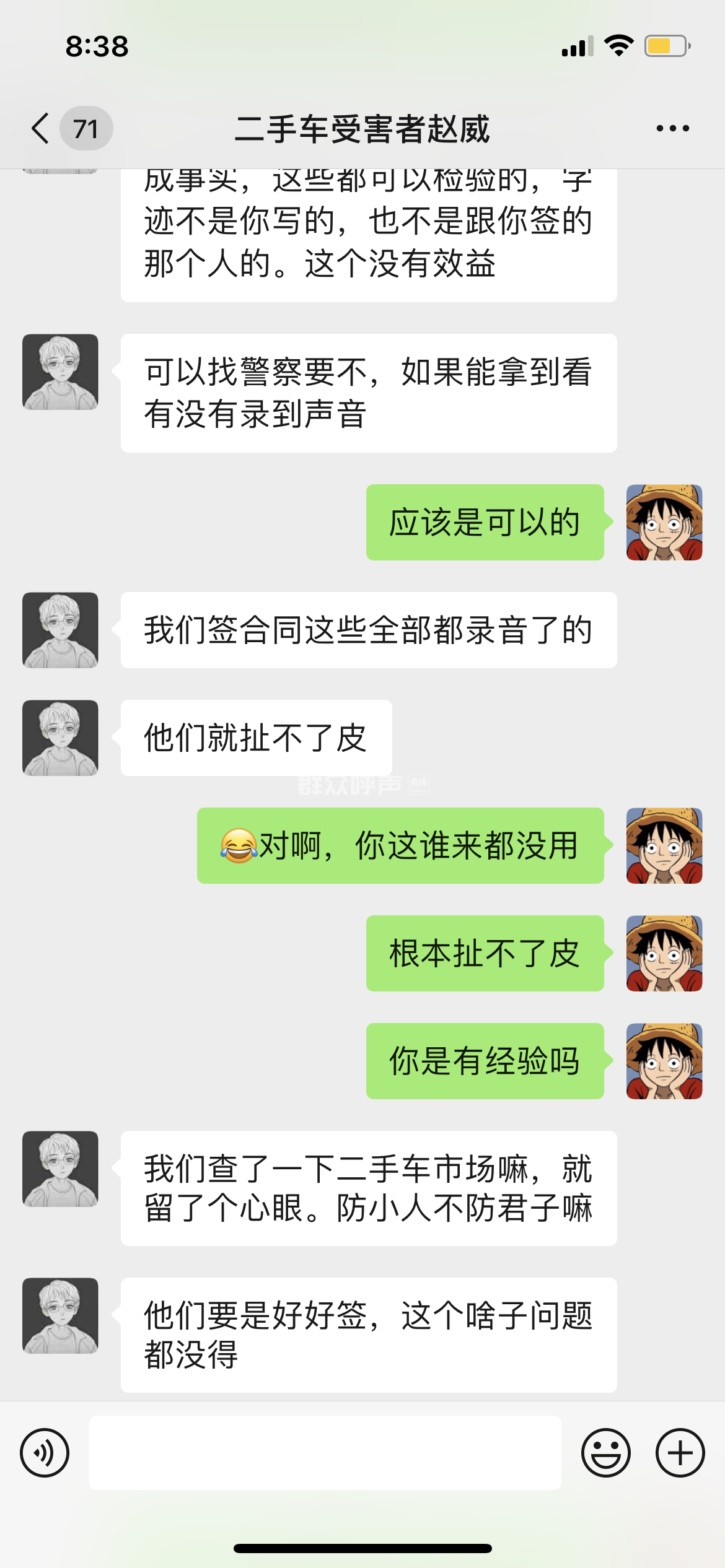Go back to the chat list

coord(41,129)
